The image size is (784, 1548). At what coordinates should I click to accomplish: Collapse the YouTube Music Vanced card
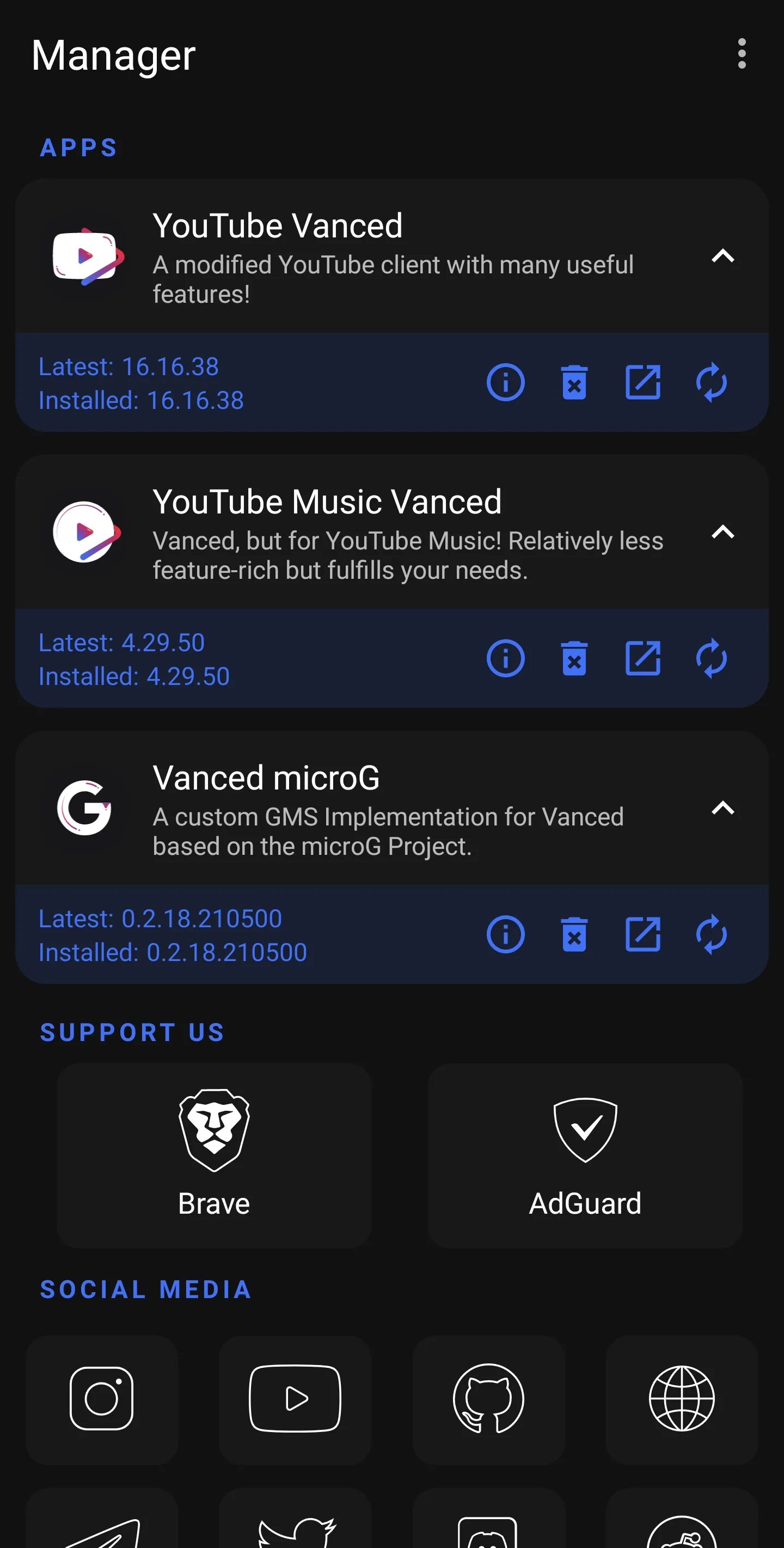722,532
